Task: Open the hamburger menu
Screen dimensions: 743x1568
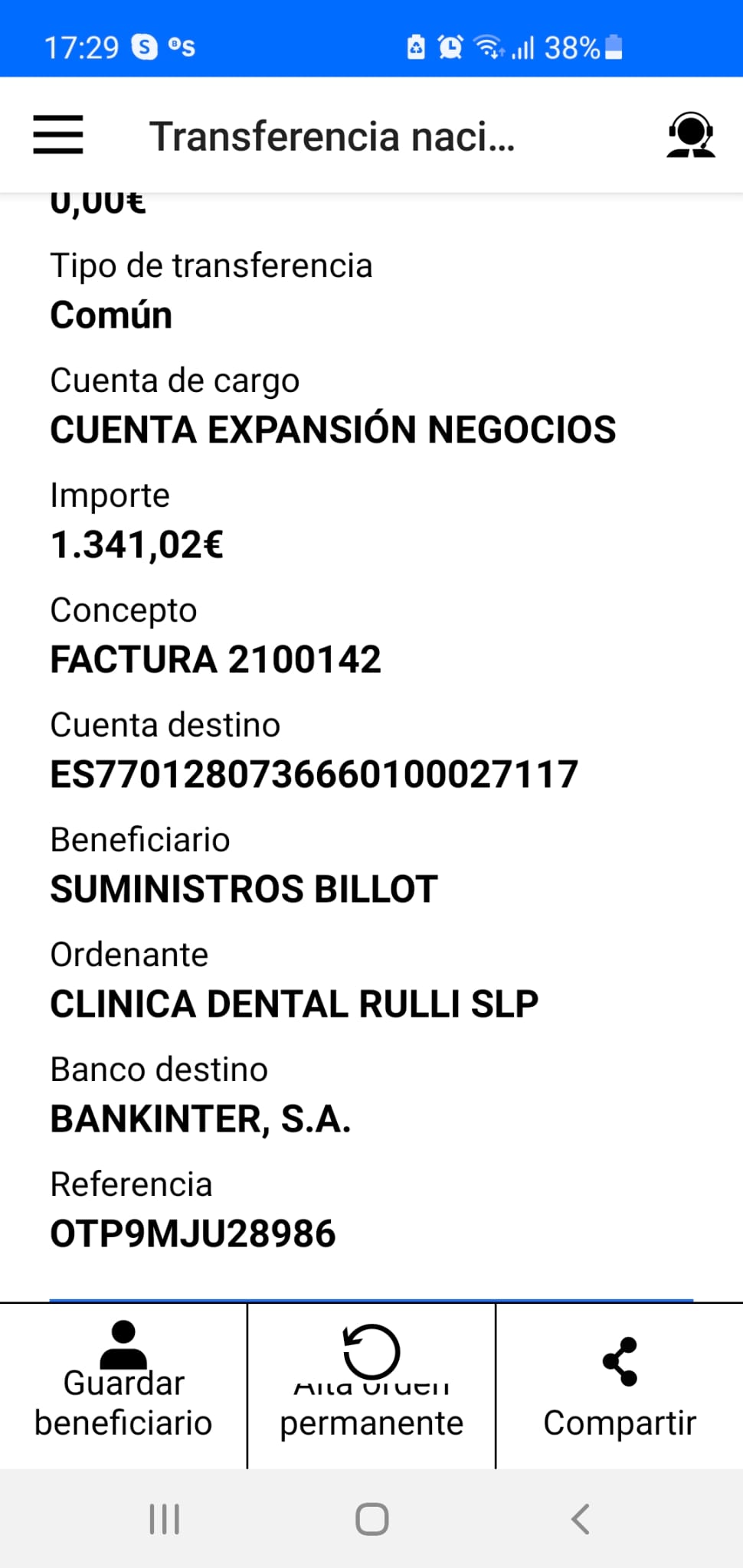Action: pyautogui.click(x=58, y=135)
